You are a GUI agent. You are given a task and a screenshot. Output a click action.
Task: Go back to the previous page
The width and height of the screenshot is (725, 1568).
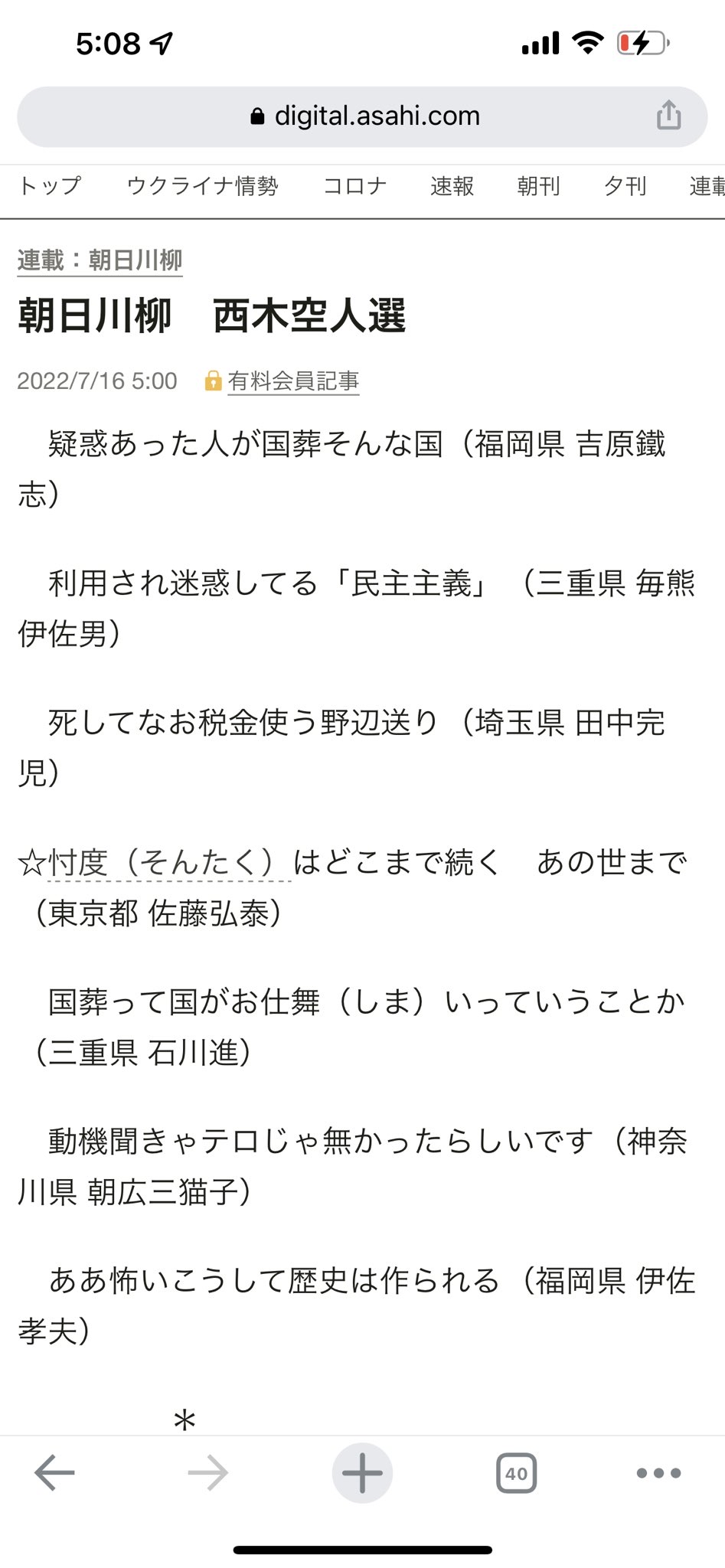pyautogui.click(x=54, y=1472)
